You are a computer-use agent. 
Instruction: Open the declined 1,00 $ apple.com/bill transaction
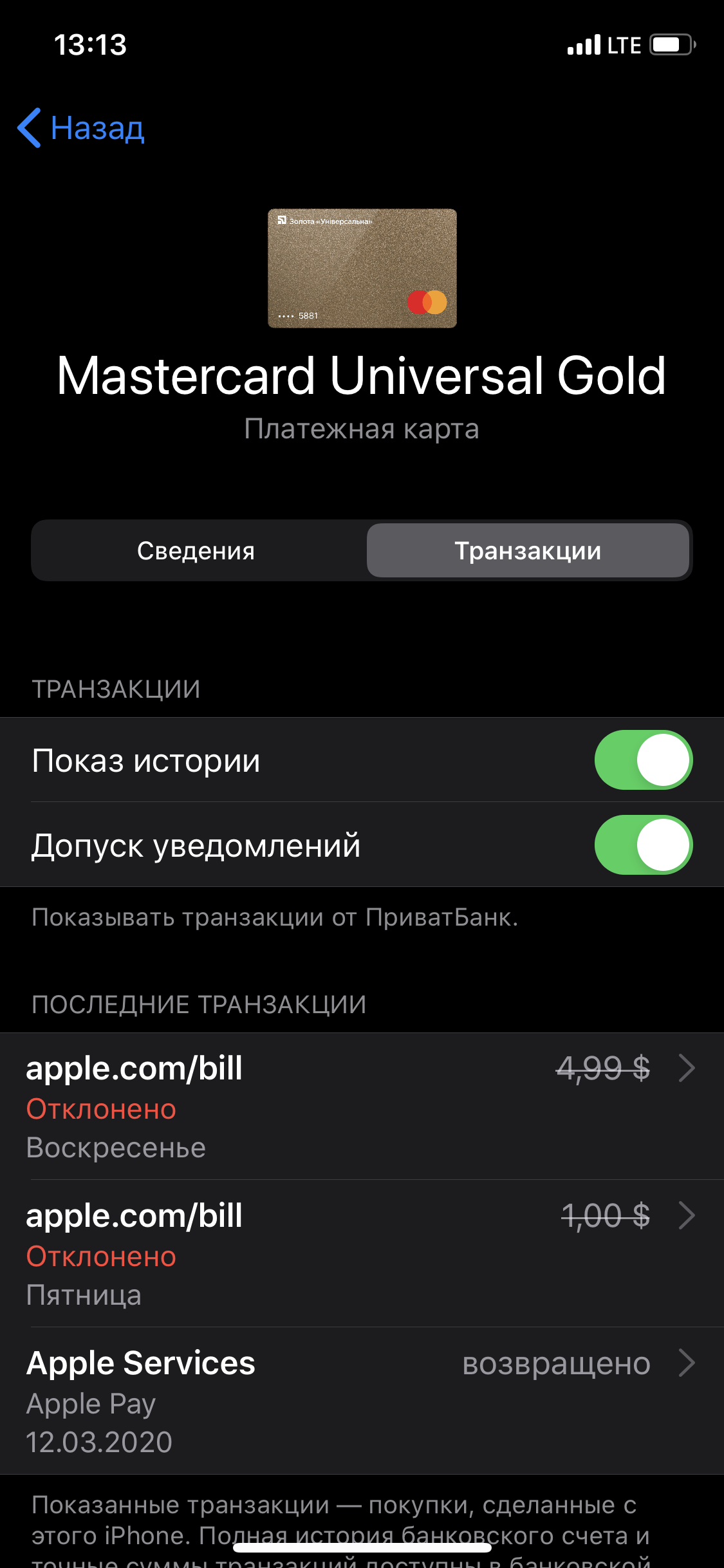(x=362, y=1253)
